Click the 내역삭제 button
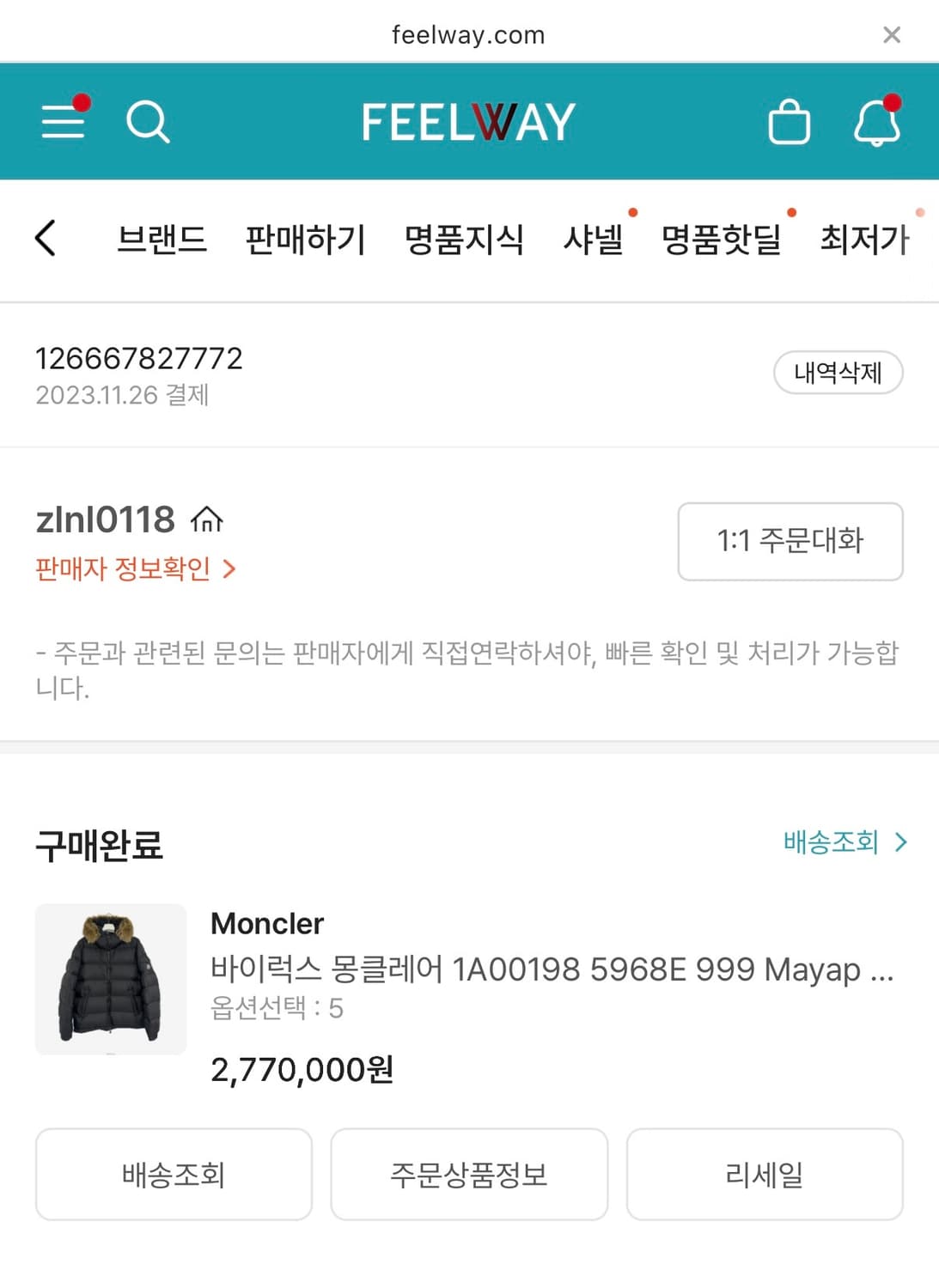This screenshot has height=1288, width=939. 838,372
